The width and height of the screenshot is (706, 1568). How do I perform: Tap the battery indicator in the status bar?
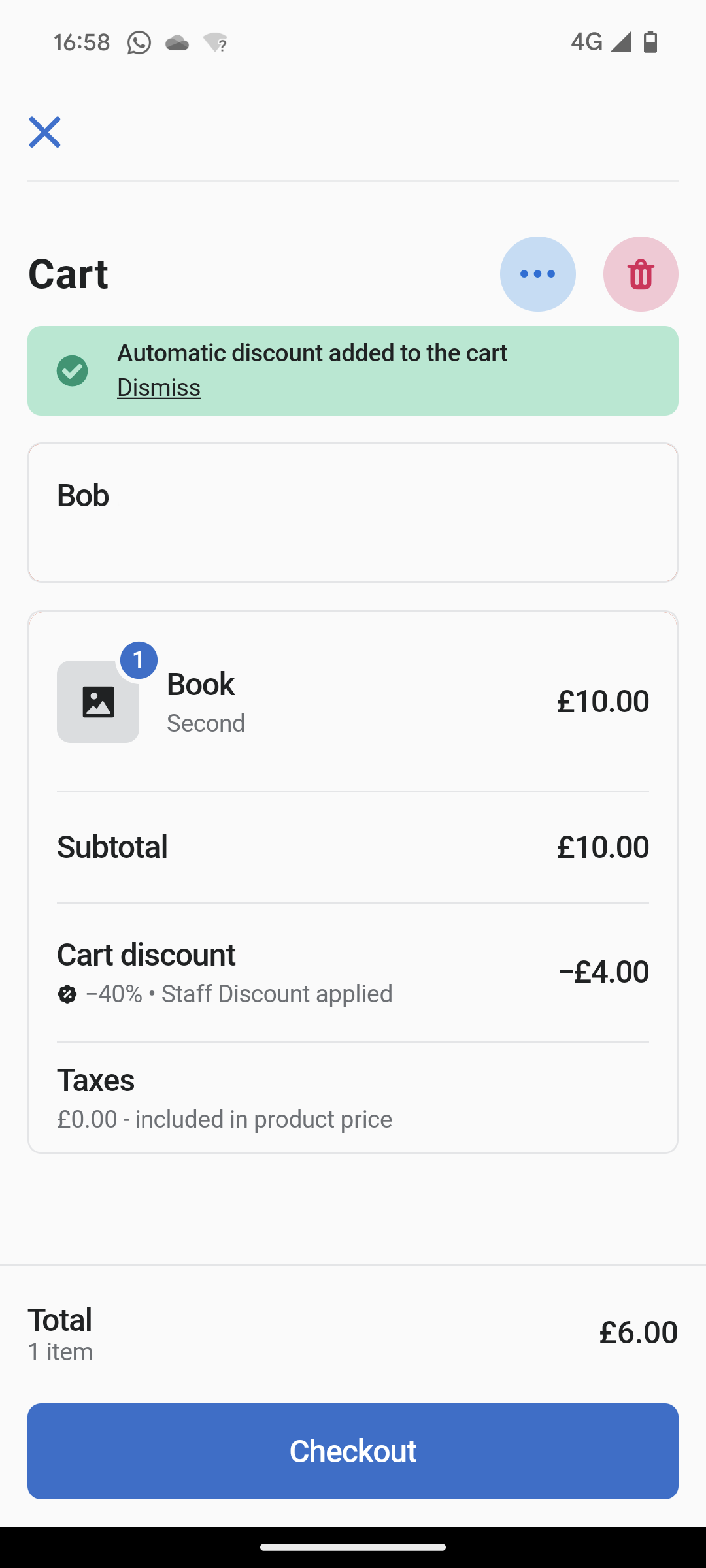pyautogui.click(x=650, y=42)
